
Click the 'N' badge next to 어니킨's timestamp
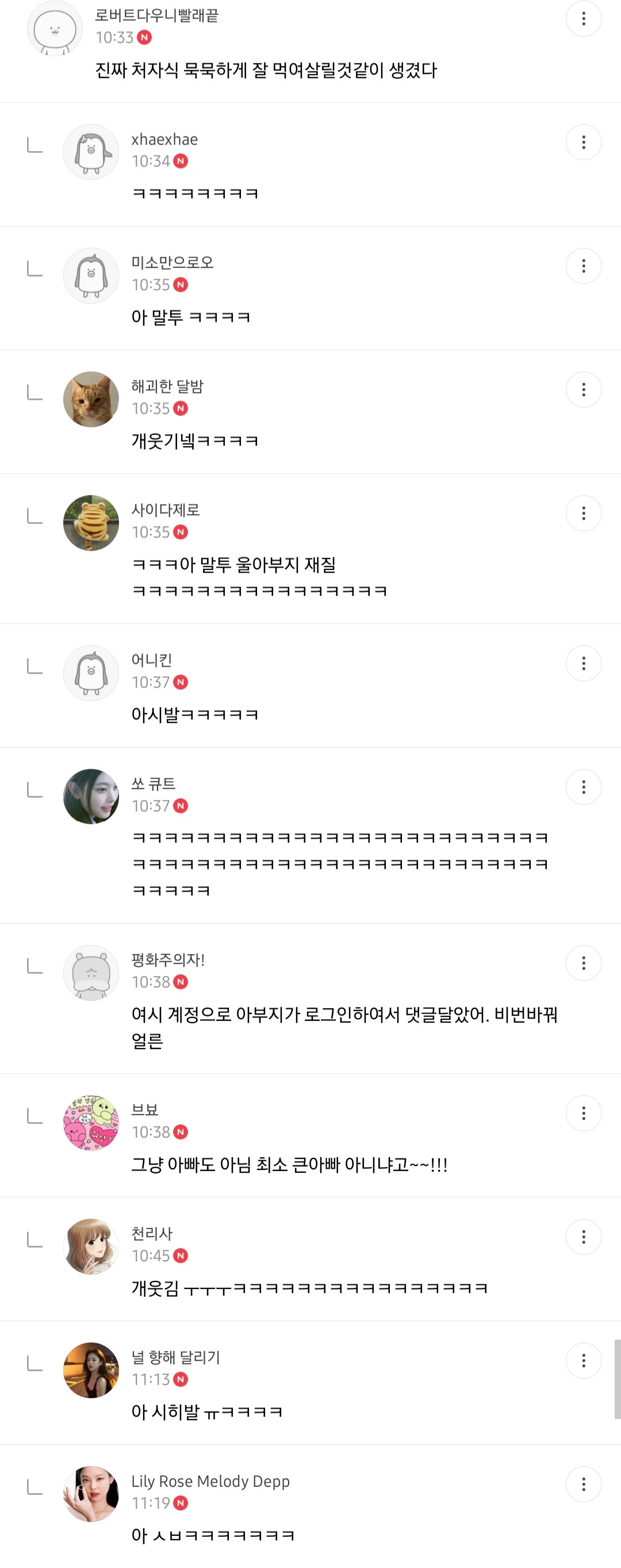click(x=179, y=682)
